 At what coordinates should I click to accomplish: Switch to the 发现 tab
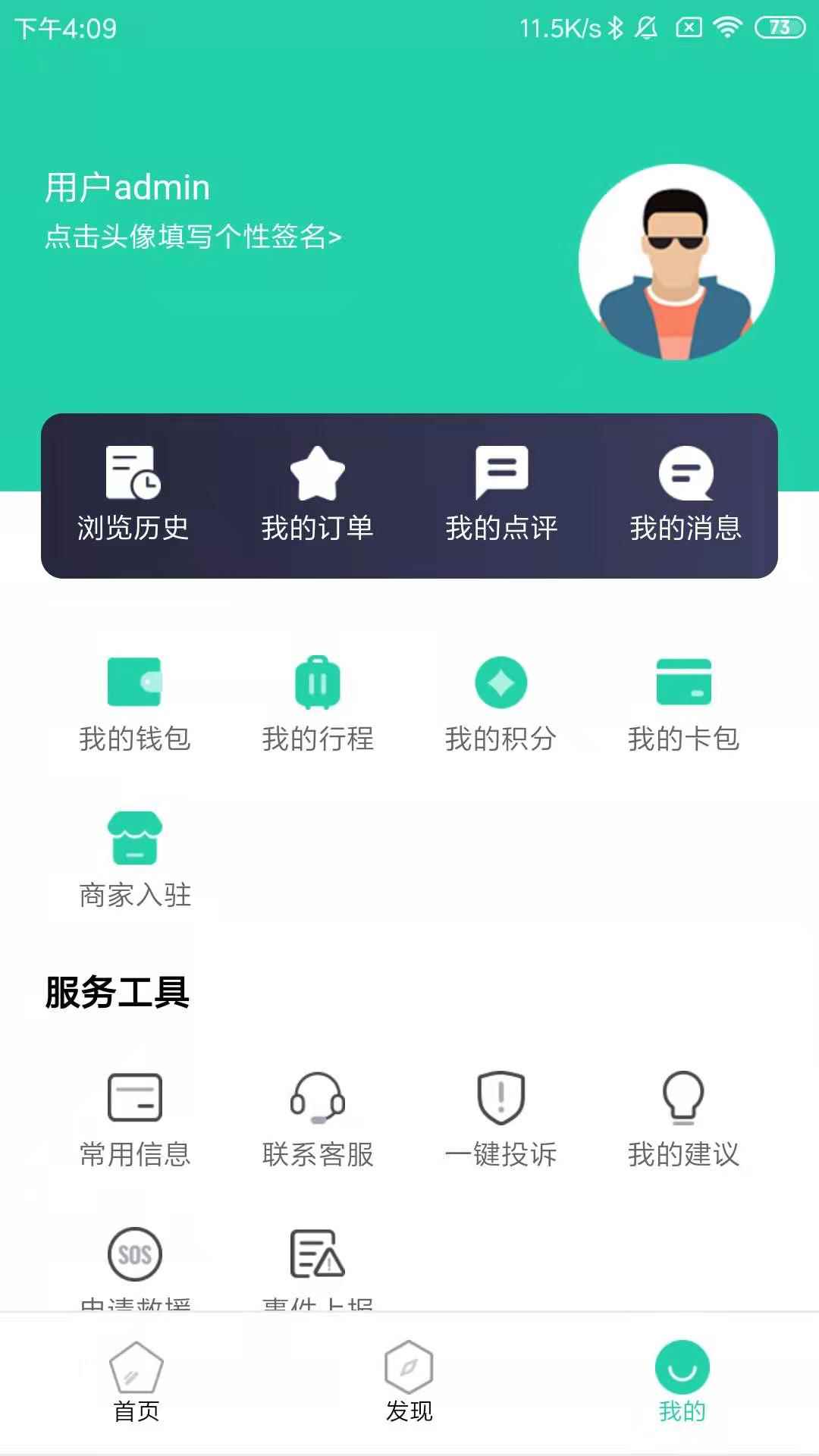[409, 1382]
